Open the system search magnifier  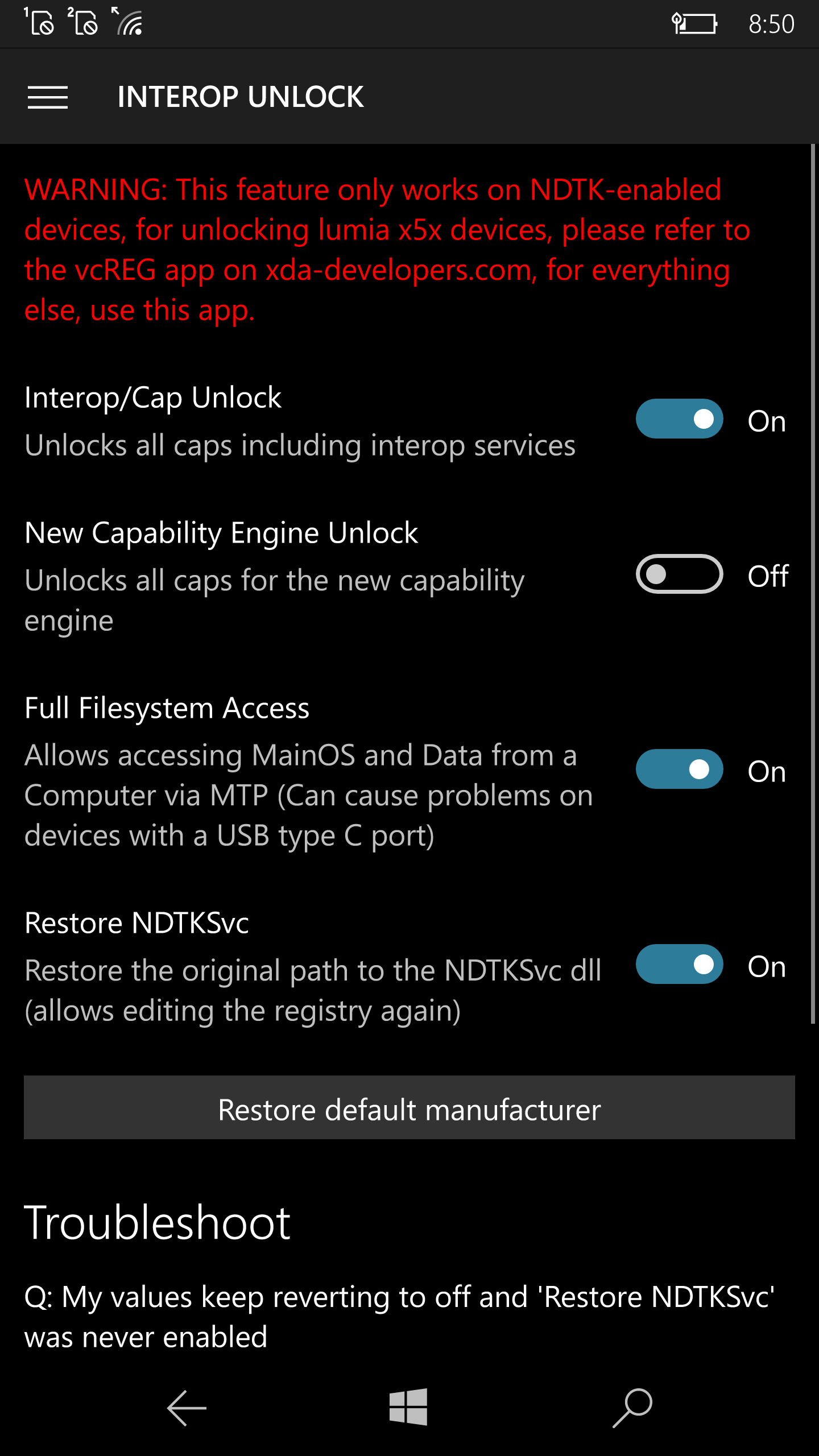[632, 1408]
